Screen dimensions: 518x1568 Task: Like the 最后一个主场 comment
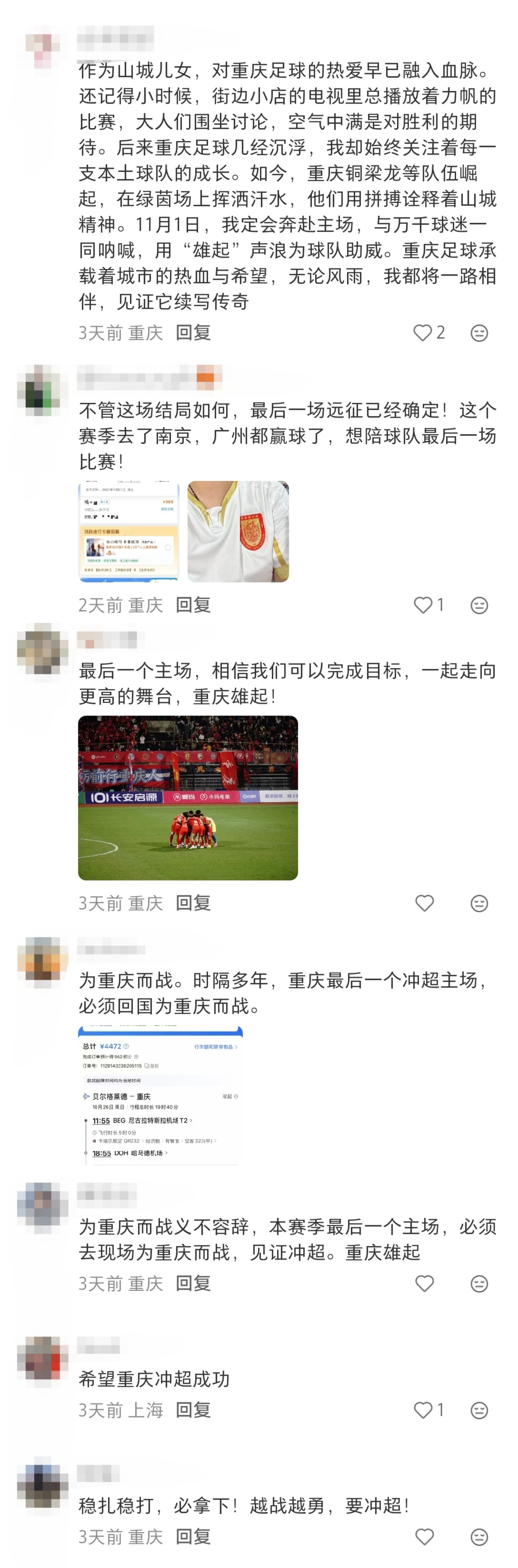pos(424,903)
